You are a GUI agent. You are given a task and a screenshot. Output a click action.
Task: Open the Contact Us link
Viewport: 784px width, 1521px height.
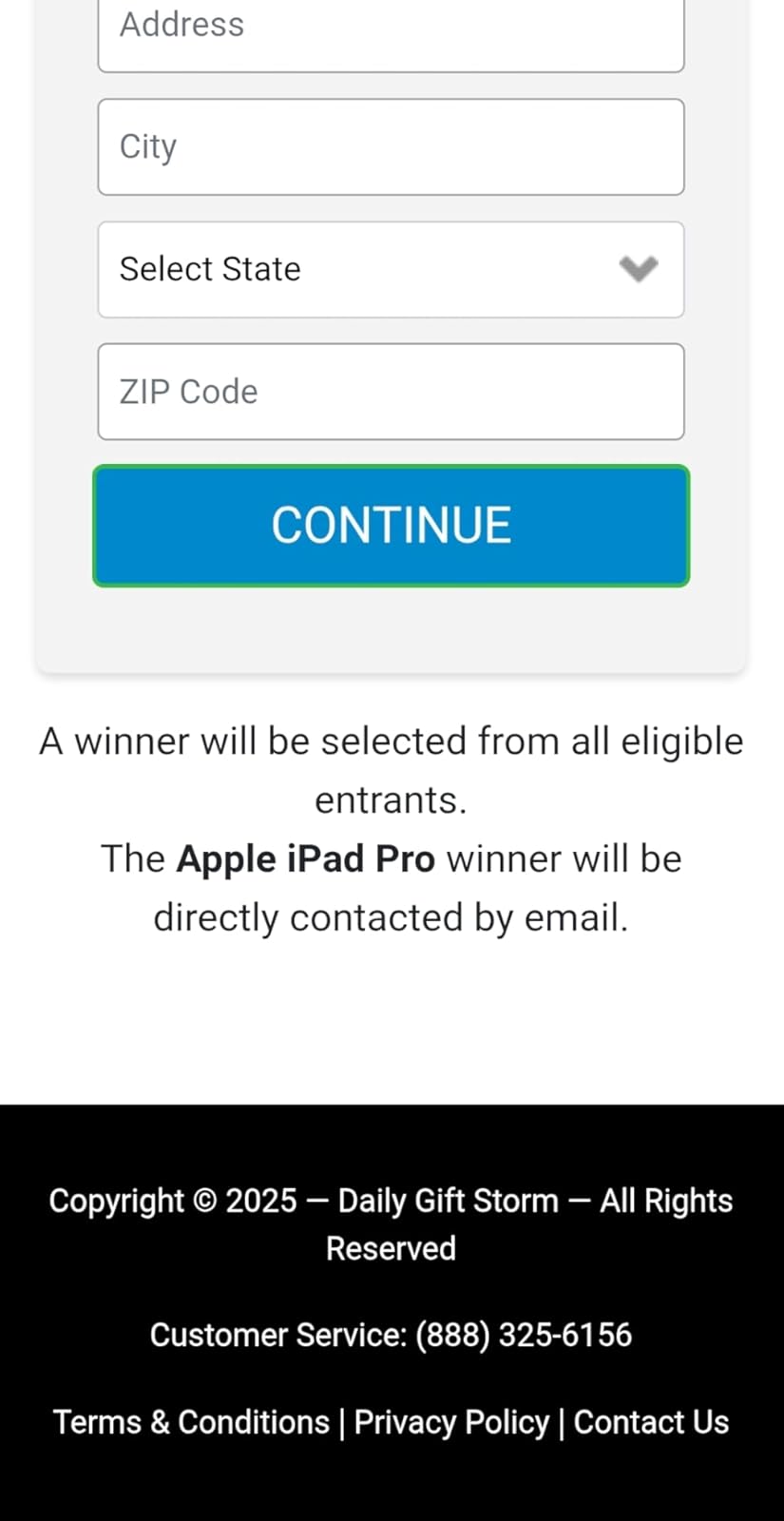(x=651, y=1422)
